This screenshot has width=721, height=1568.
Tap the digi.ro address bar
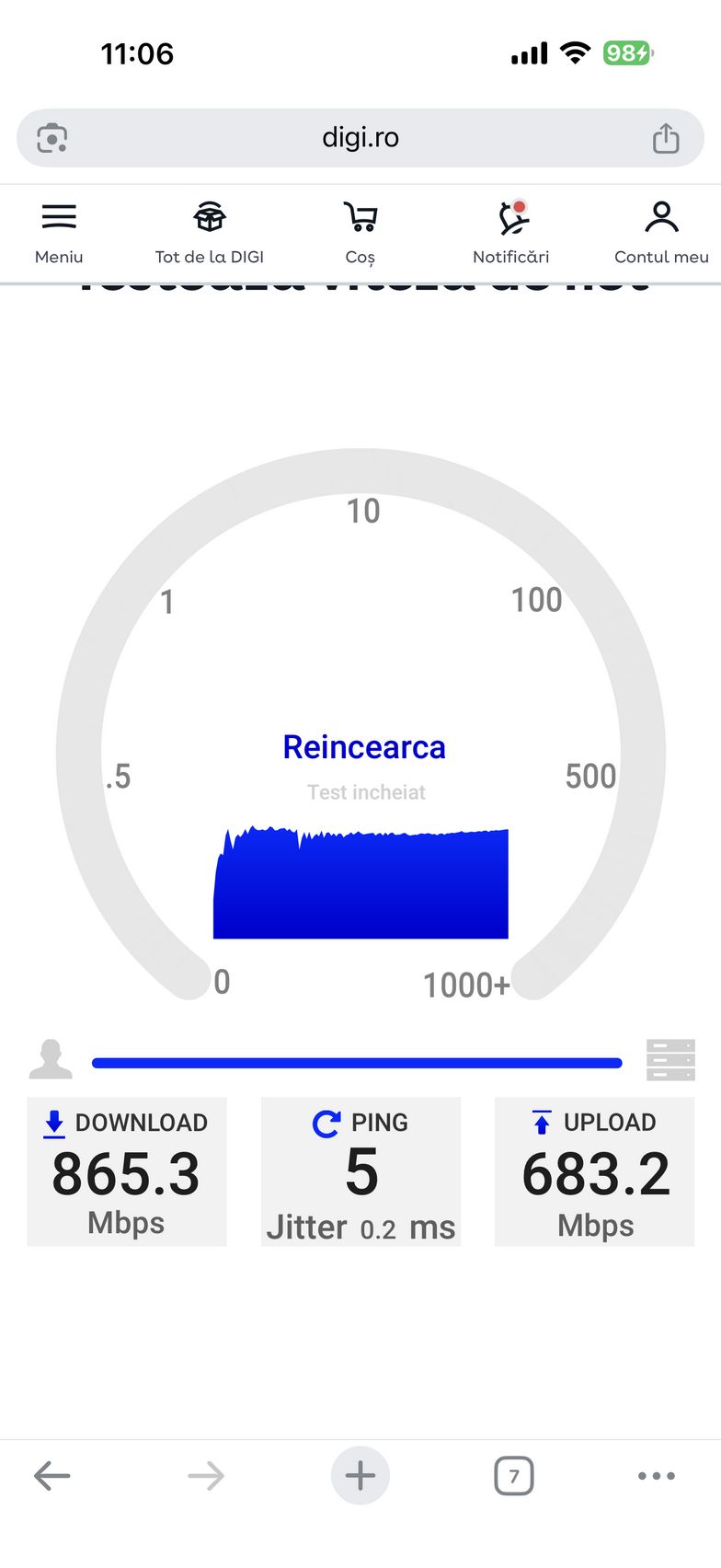(x=360, y=138)
